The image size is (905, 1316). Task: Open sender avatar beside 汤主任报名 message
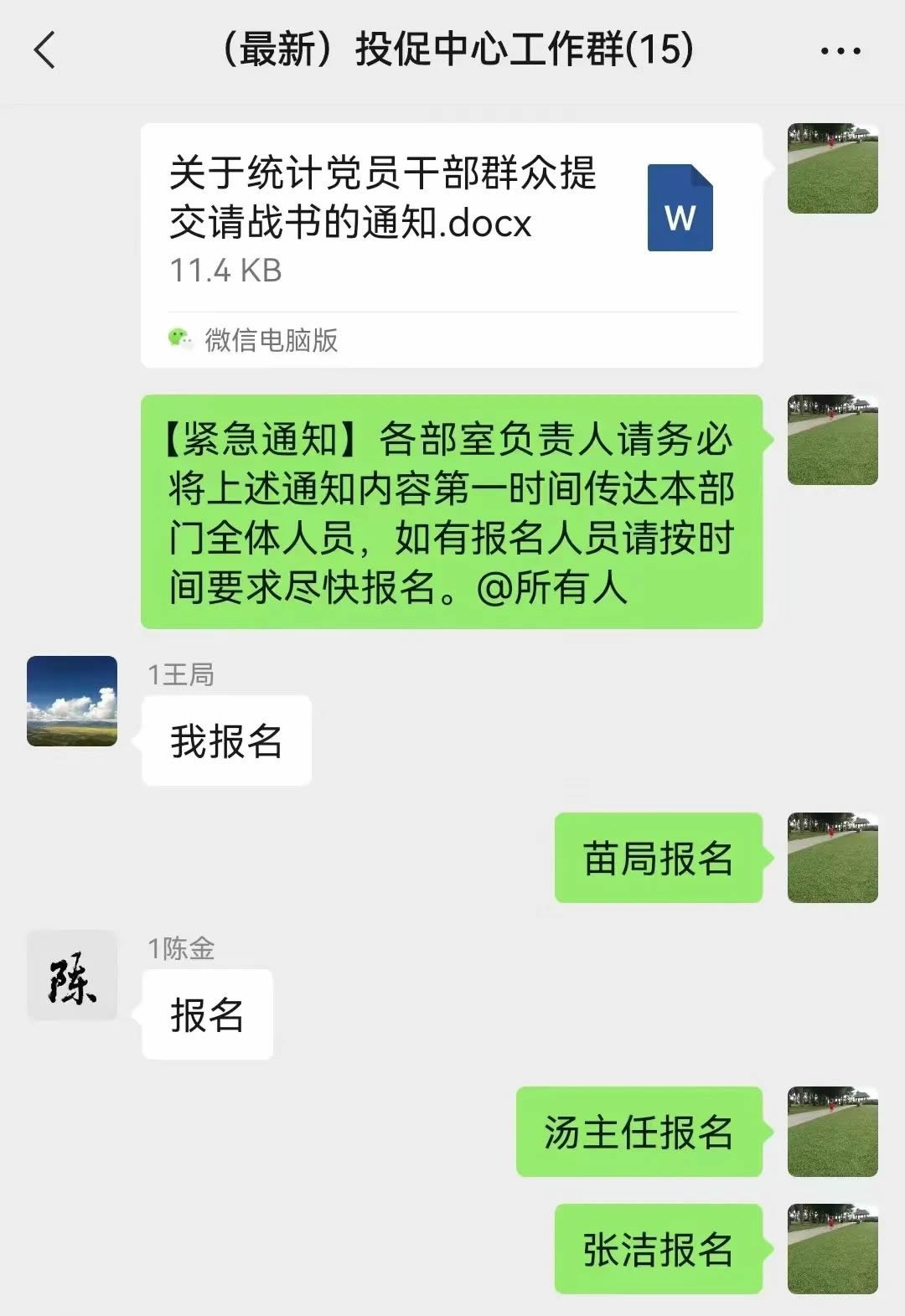(x=832, y=1132)
